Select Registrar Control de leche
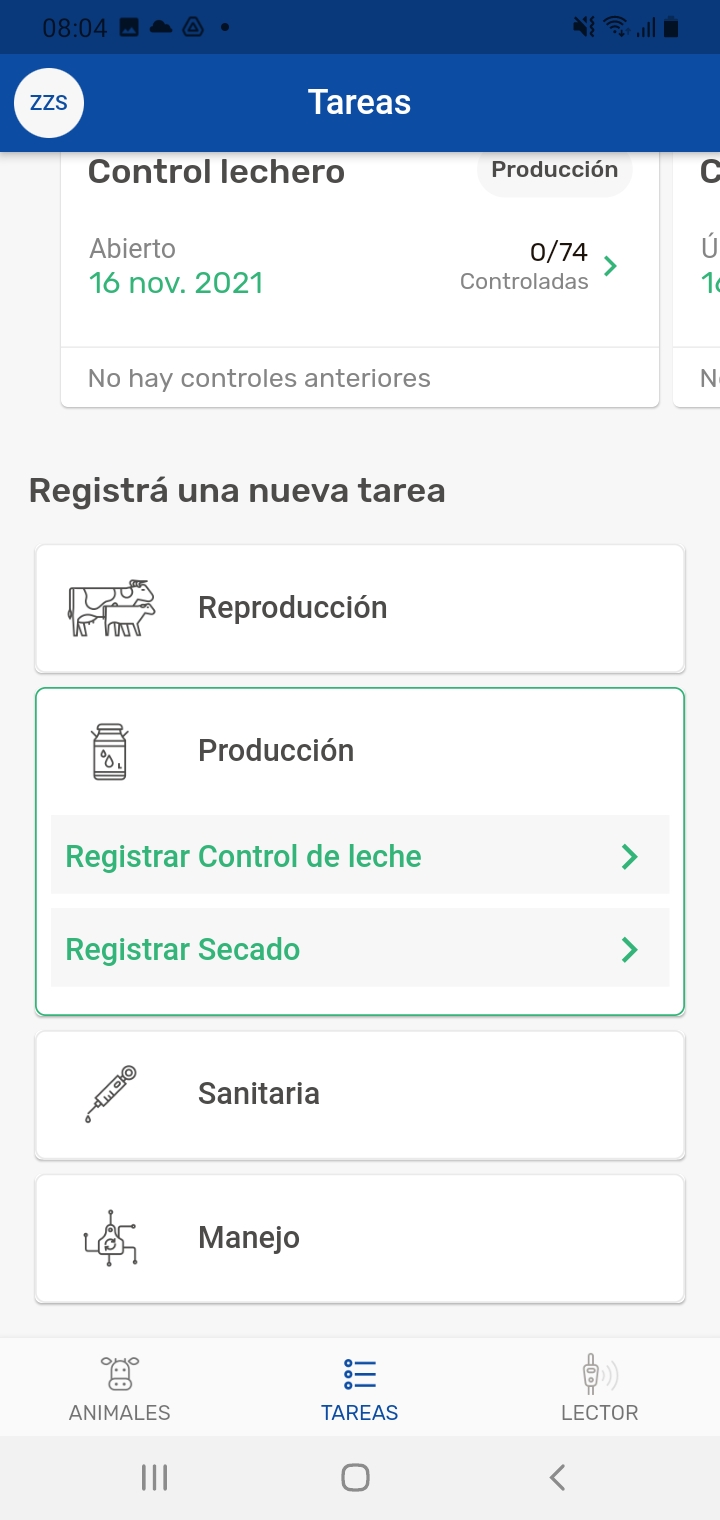The width and height of the screenshot is (720, 1520). 360,857
